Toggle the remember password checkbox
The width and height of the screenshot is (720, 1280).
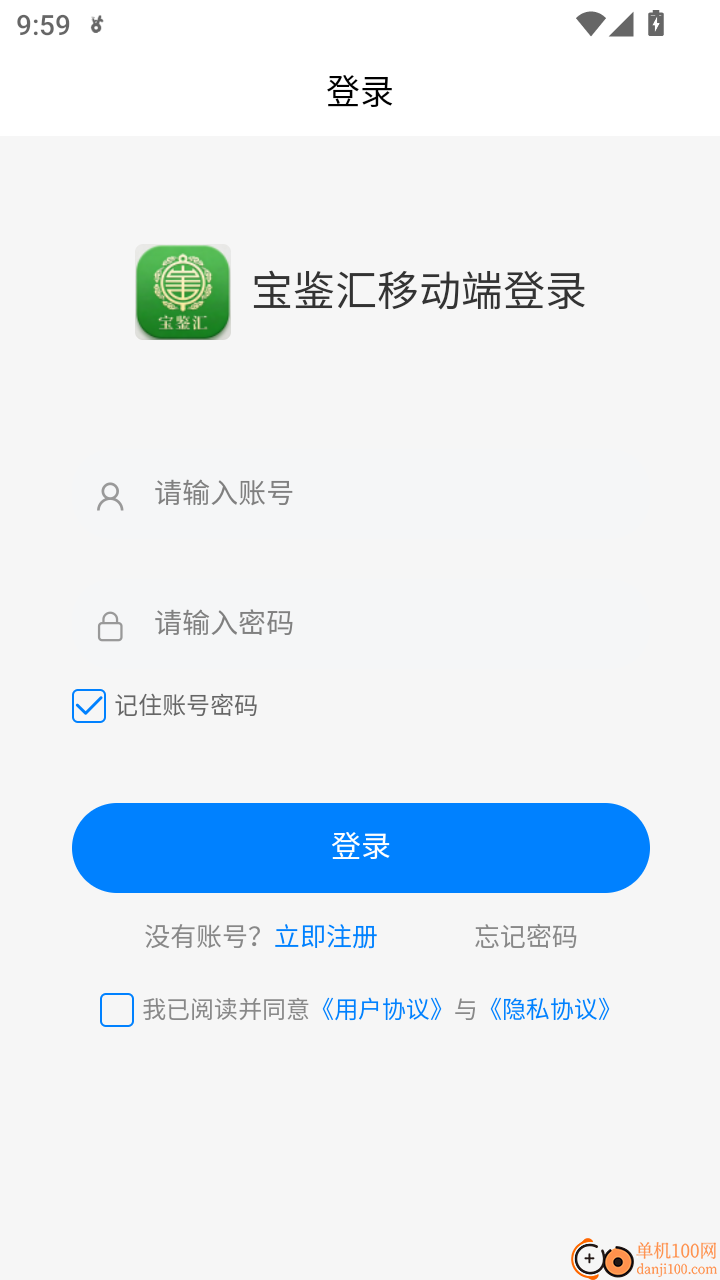coord(88,706)
